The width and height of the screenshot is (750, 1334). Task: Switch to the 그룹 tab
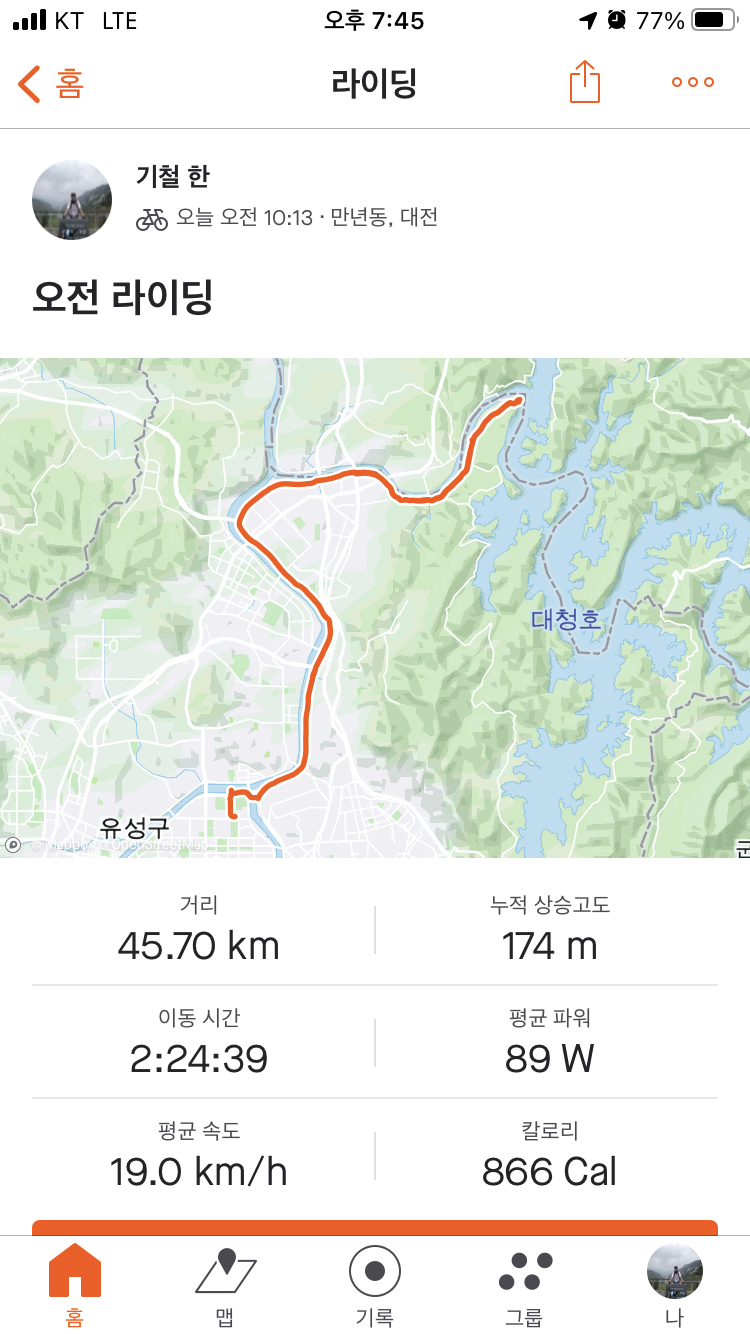(x=524, y=1286)
